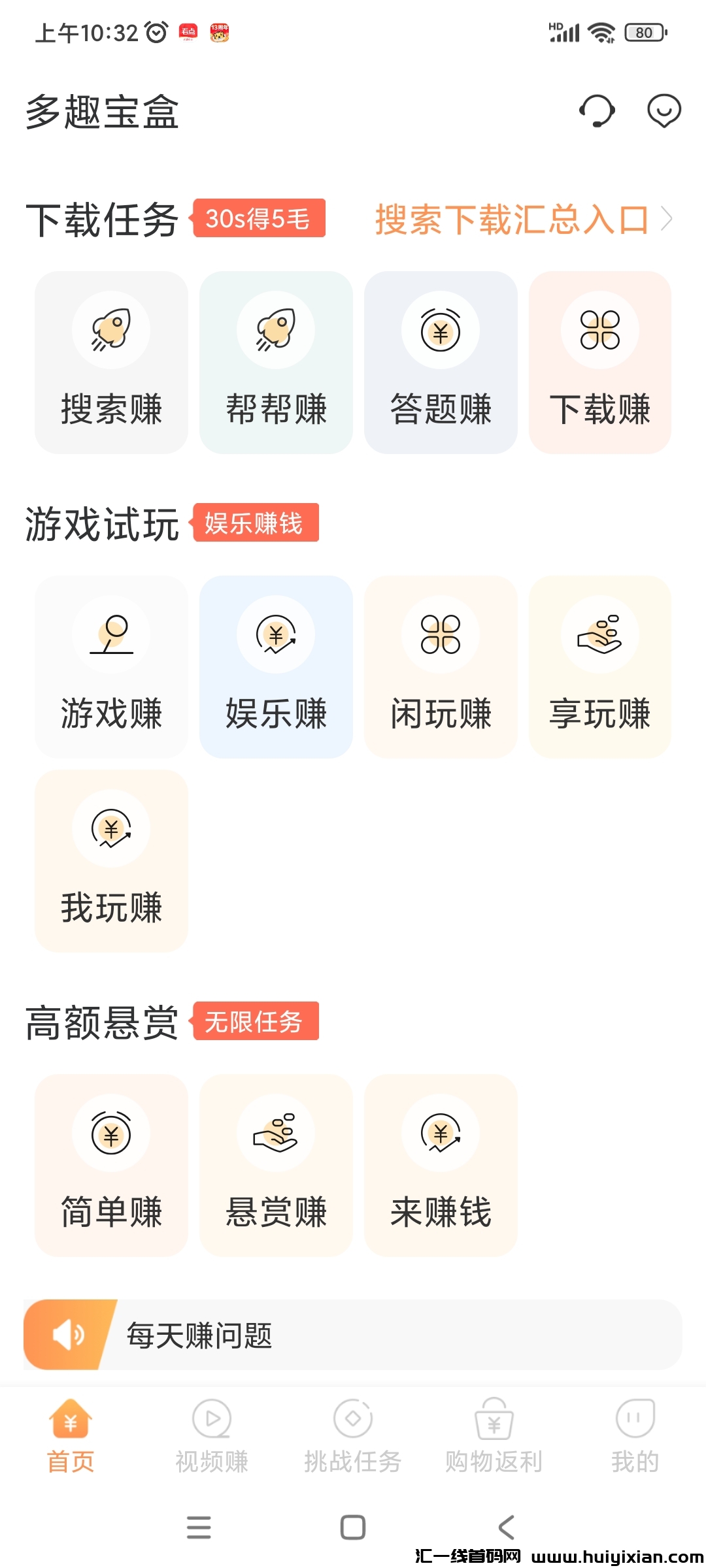
Task: Open the 悬赏赚 card
Action: 276,1165
